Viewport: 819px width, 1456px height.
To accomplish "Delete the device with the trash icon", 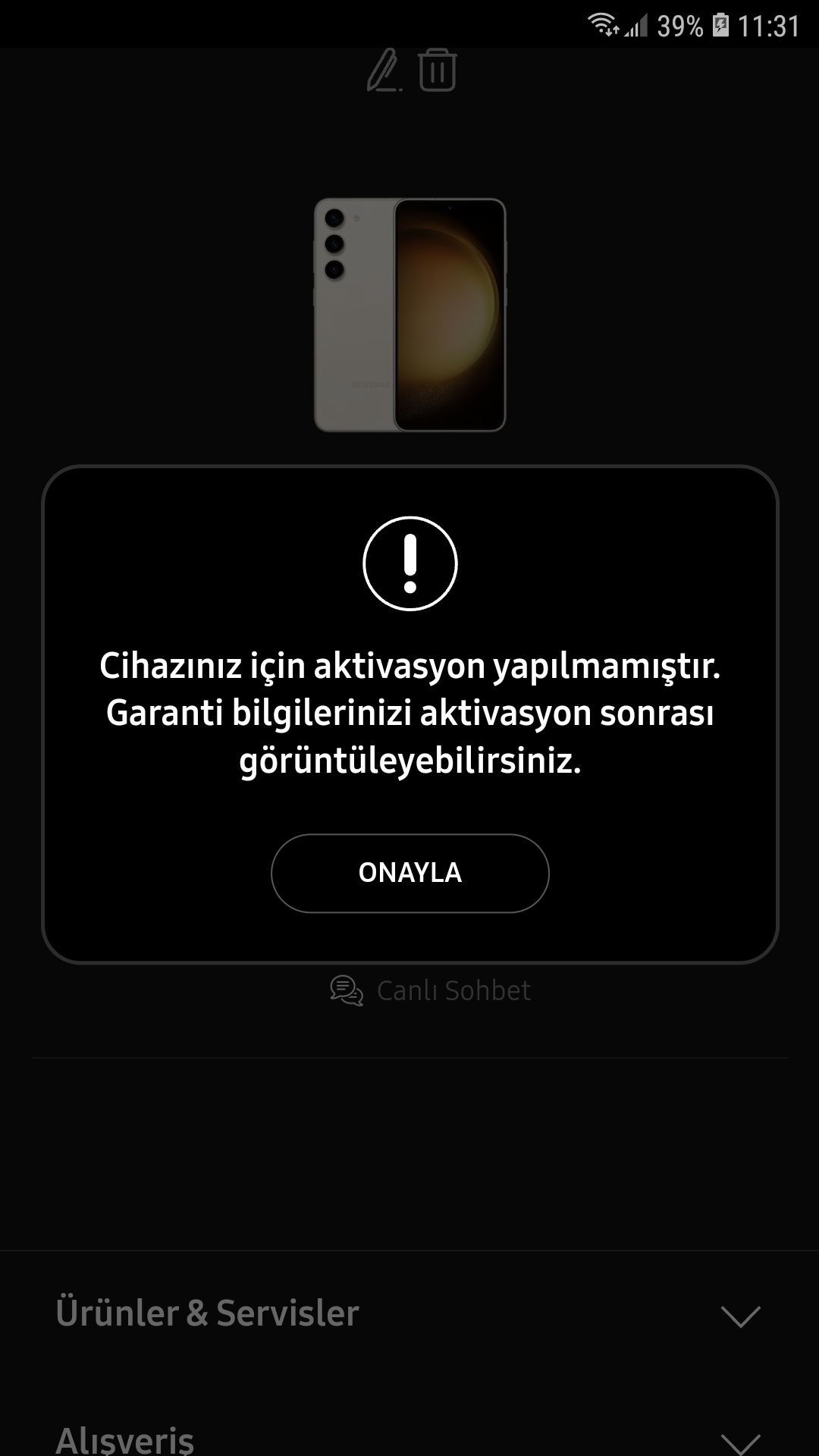I will point(438,70).
